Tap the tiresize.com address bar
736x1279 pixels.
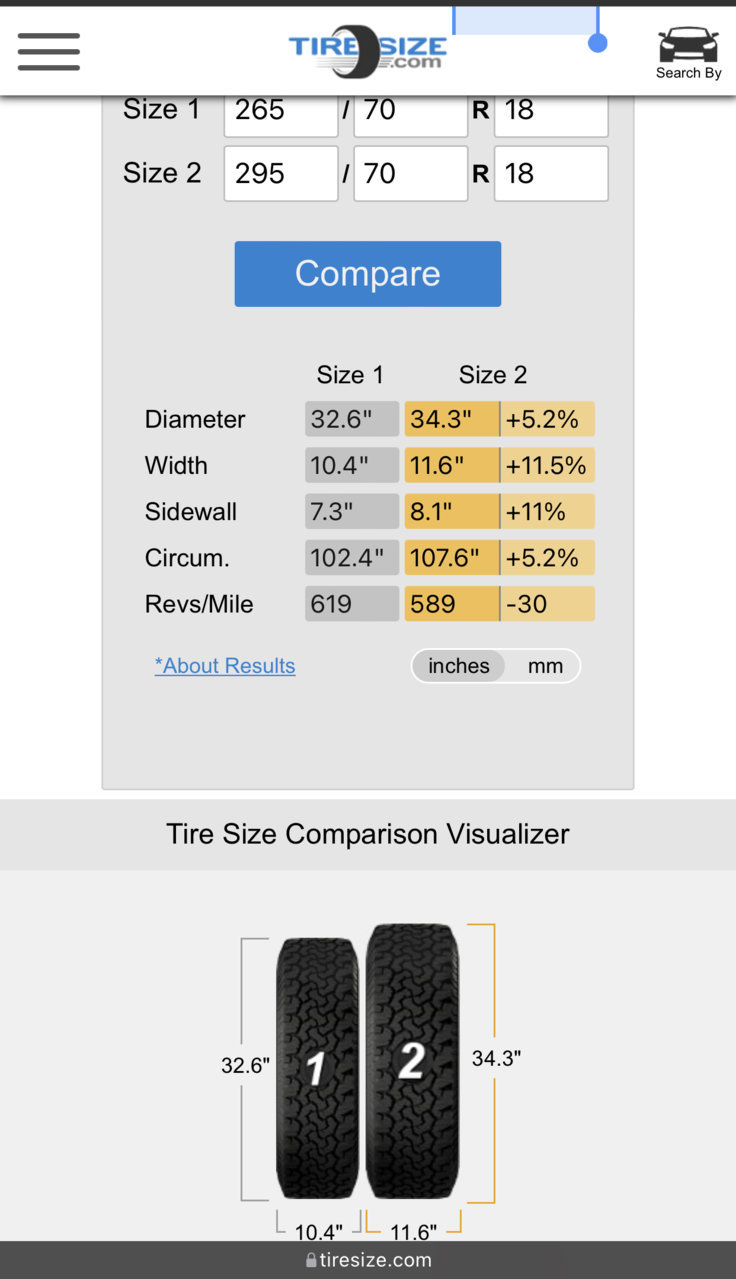pos(368,1260)
